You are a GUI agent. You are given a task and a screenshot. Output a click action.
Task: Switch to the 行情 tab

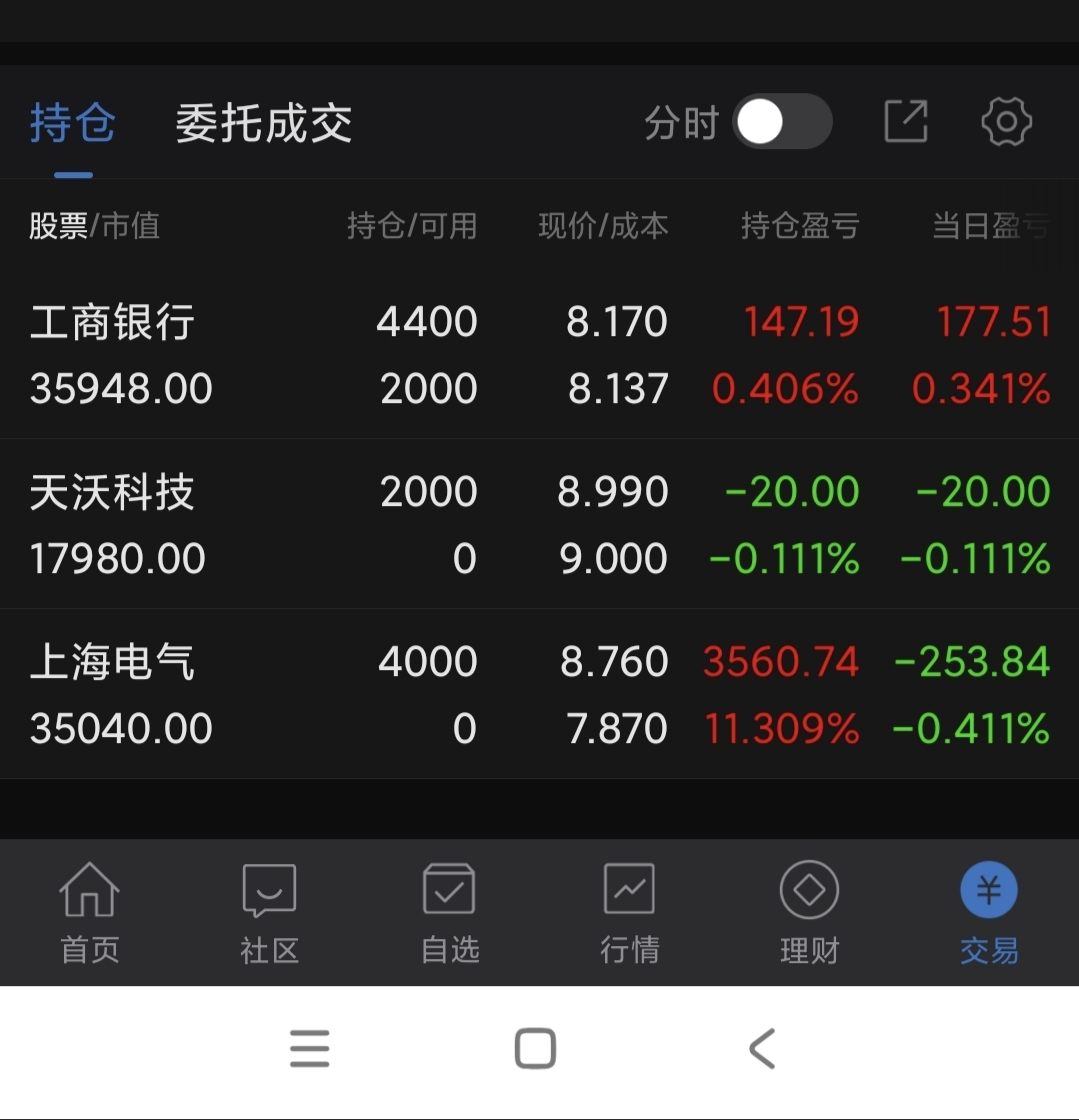click(x=629, y=912)
